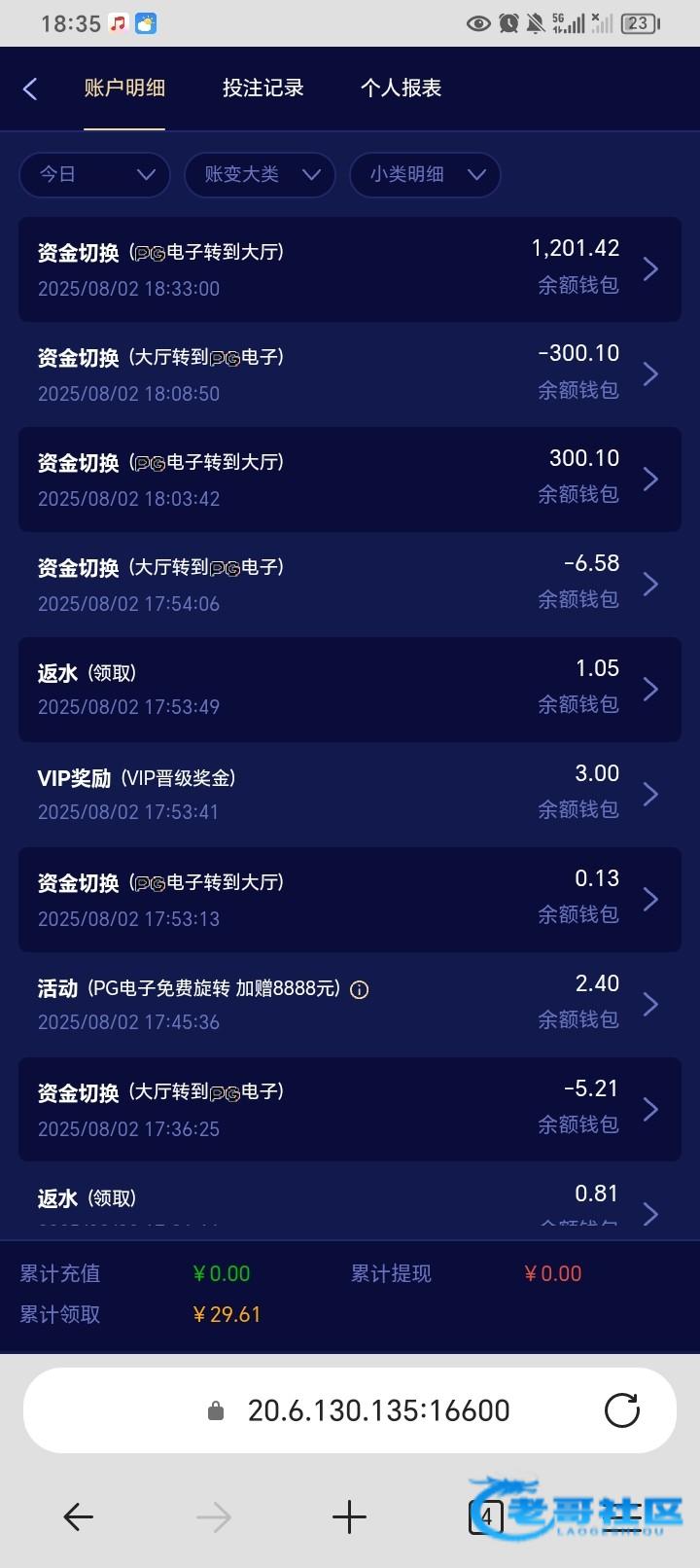Go back using the top-left arrow
The image size is (700, 1568).
(x=30, y=89)
